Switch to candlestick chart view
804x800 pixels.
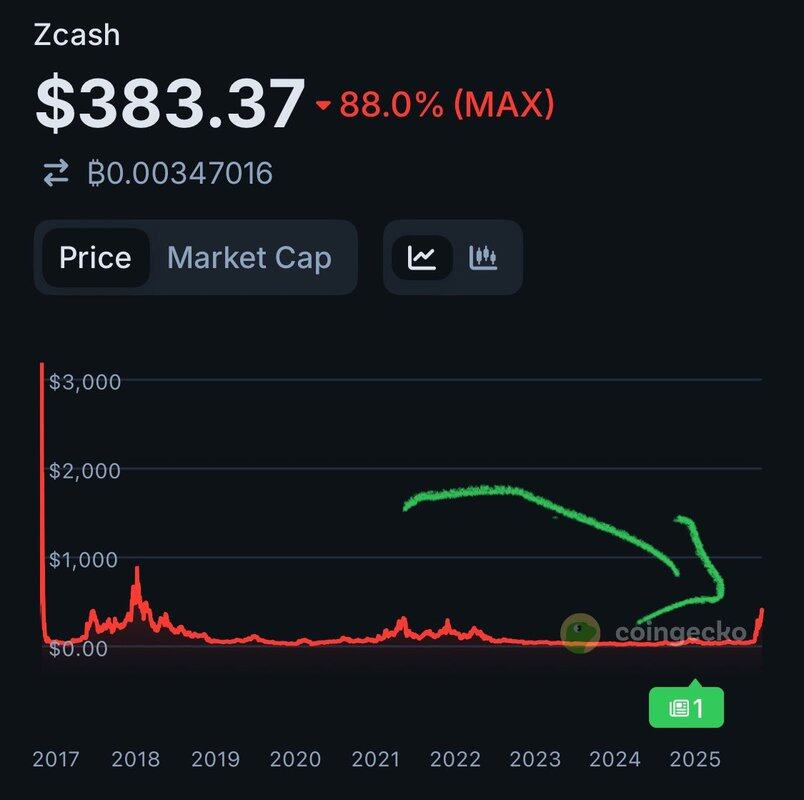484,258
